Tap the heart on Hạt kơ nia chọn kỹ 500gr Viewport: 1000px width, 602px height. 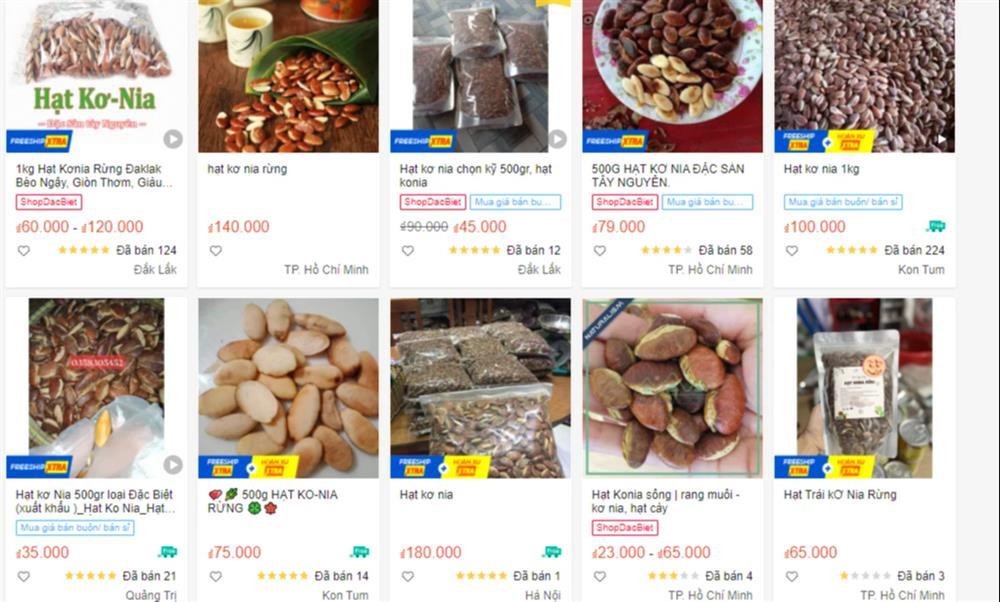pos(407,250)
